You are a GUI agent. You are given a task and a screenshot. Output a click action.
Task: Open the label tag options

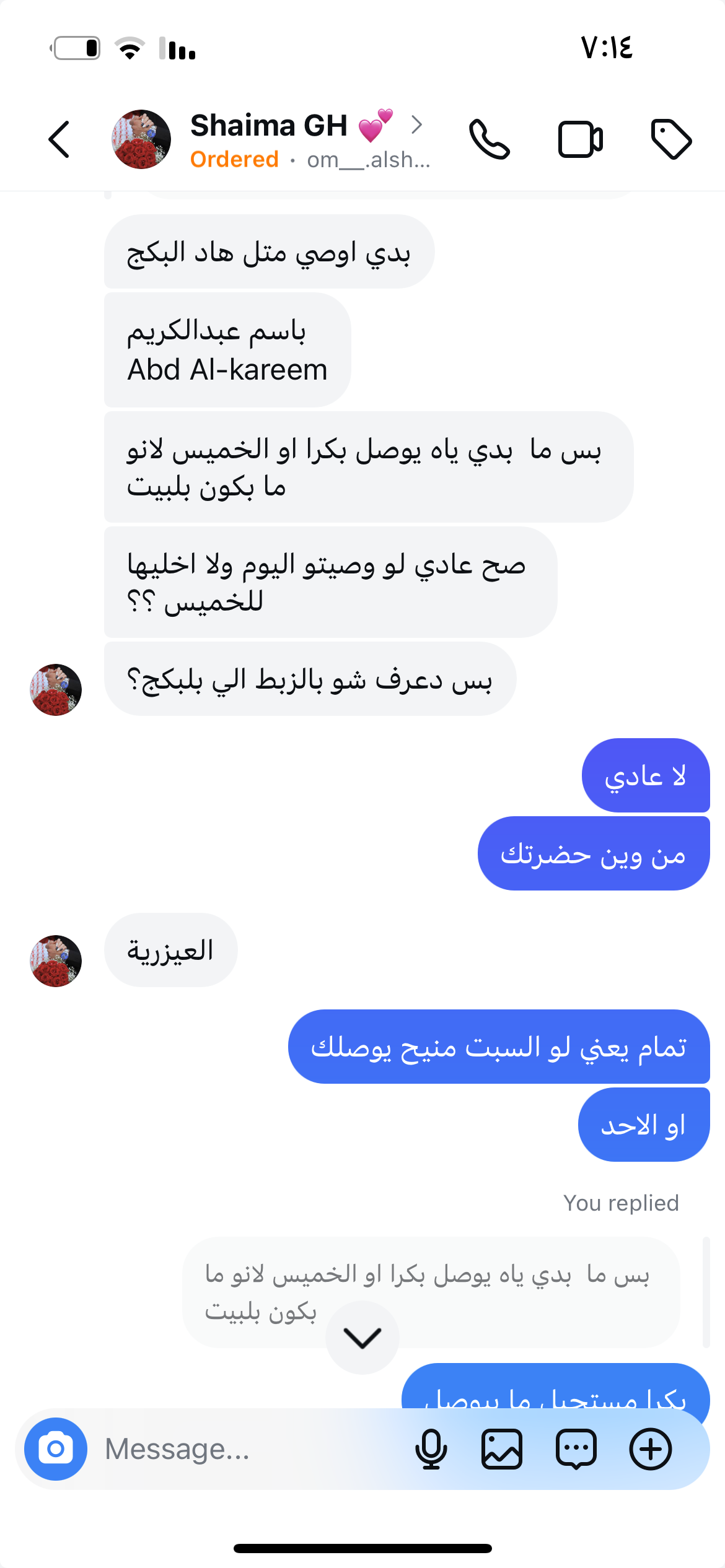coord(671,139)
